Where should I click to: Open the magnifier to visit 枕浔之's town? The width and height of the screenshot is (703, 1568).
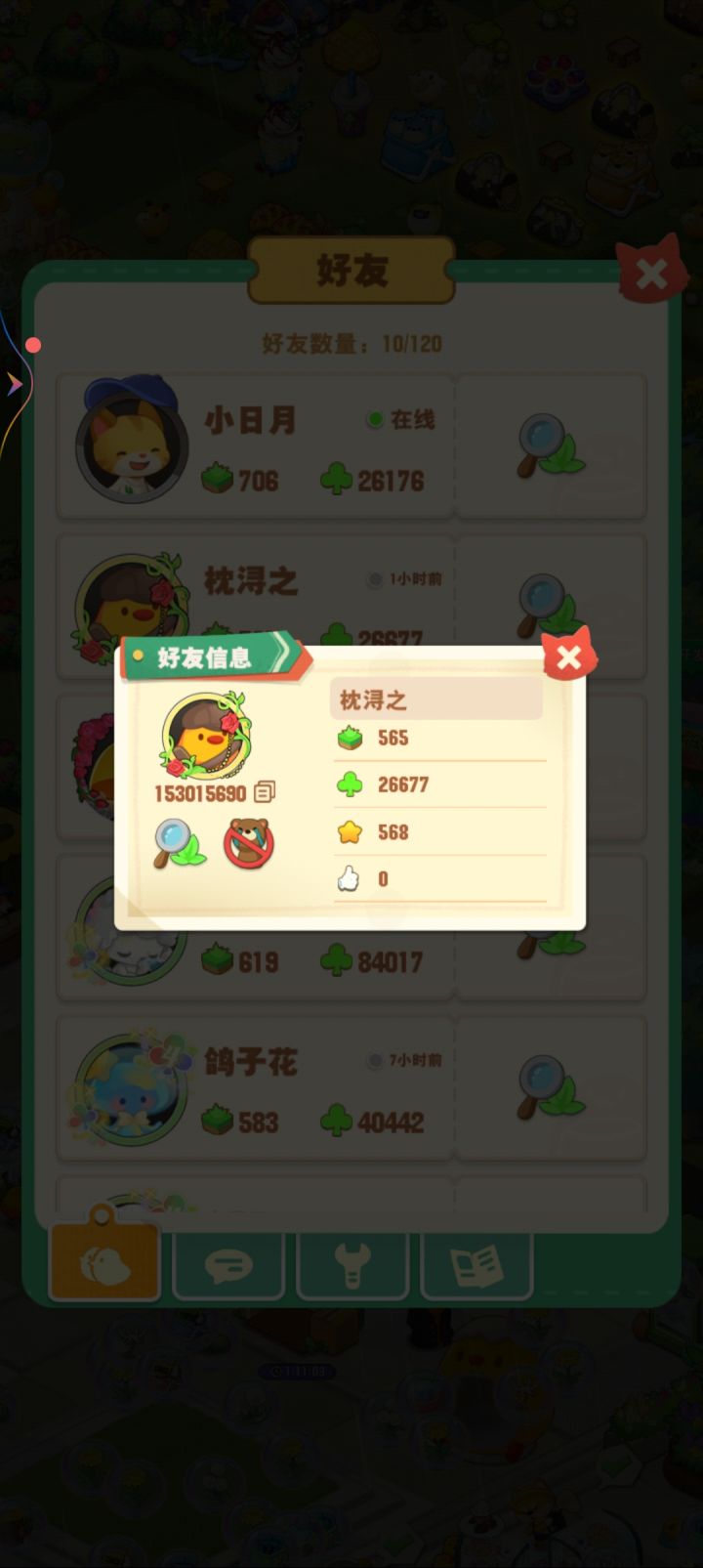click(177, 842)
